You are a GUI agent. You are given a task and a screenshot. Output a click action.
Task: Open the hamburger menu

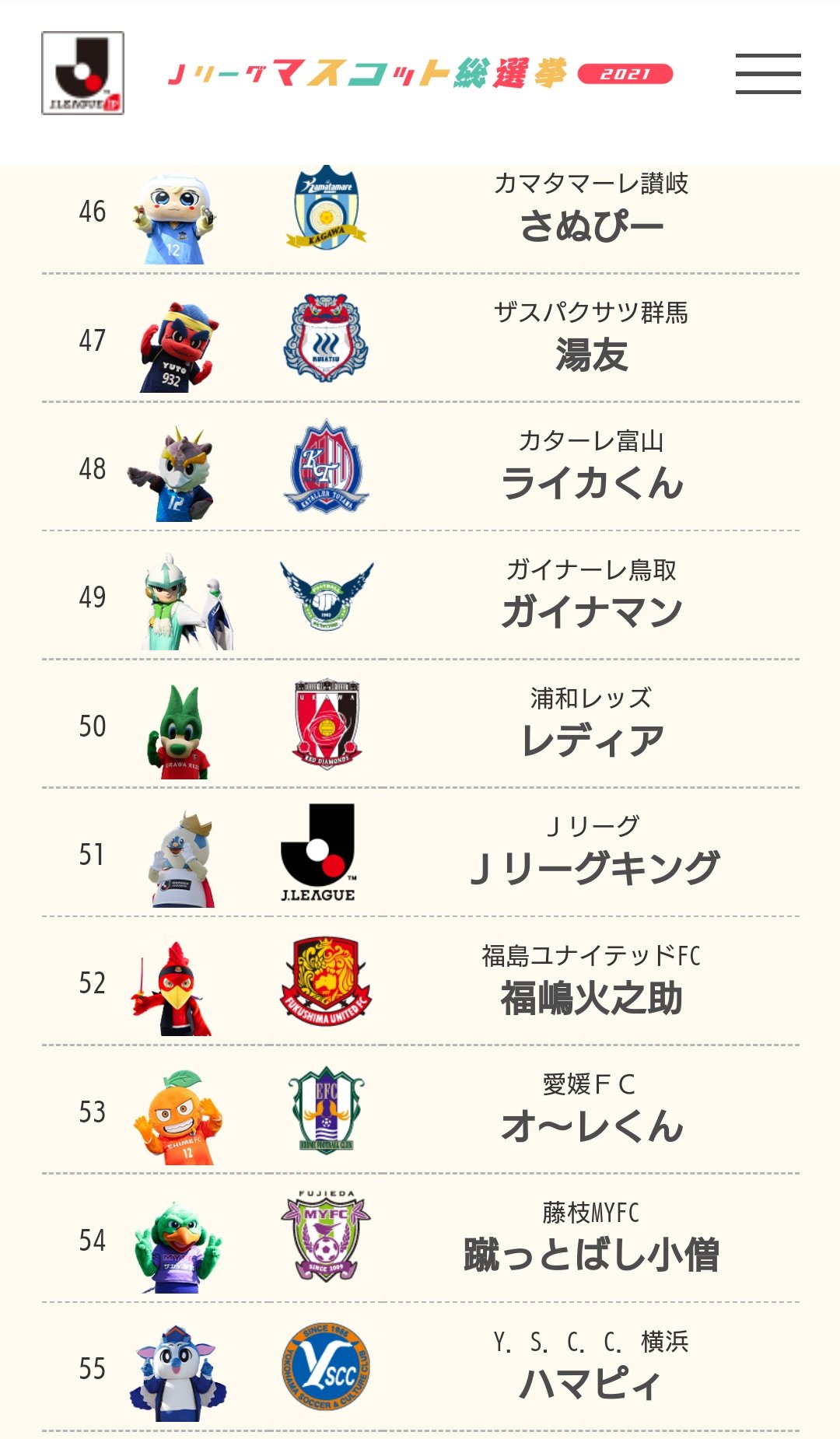pos(768,74)
